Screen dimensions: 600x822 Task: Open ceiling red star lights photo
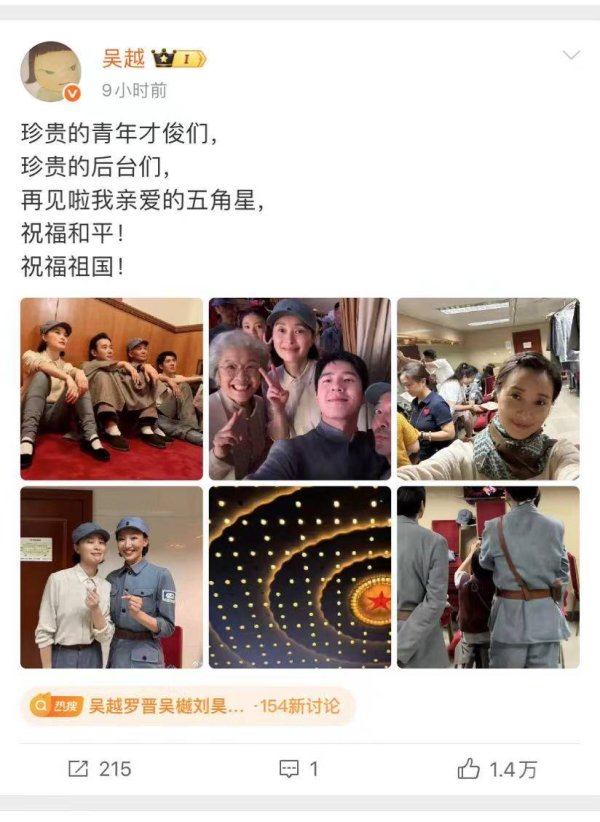pyautogui.click(x=300, y=577)
